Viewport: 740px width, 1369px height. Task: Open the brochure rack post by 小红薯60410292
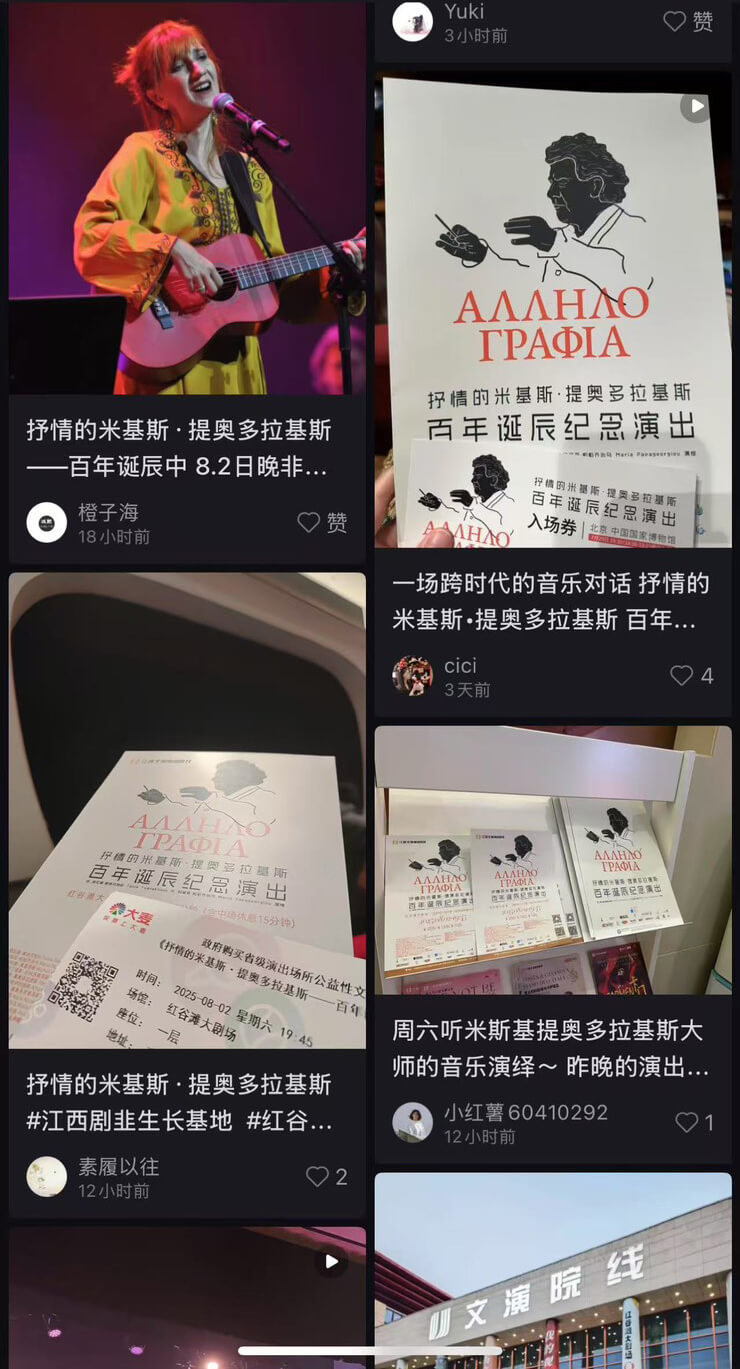click(x=553, y=860)
